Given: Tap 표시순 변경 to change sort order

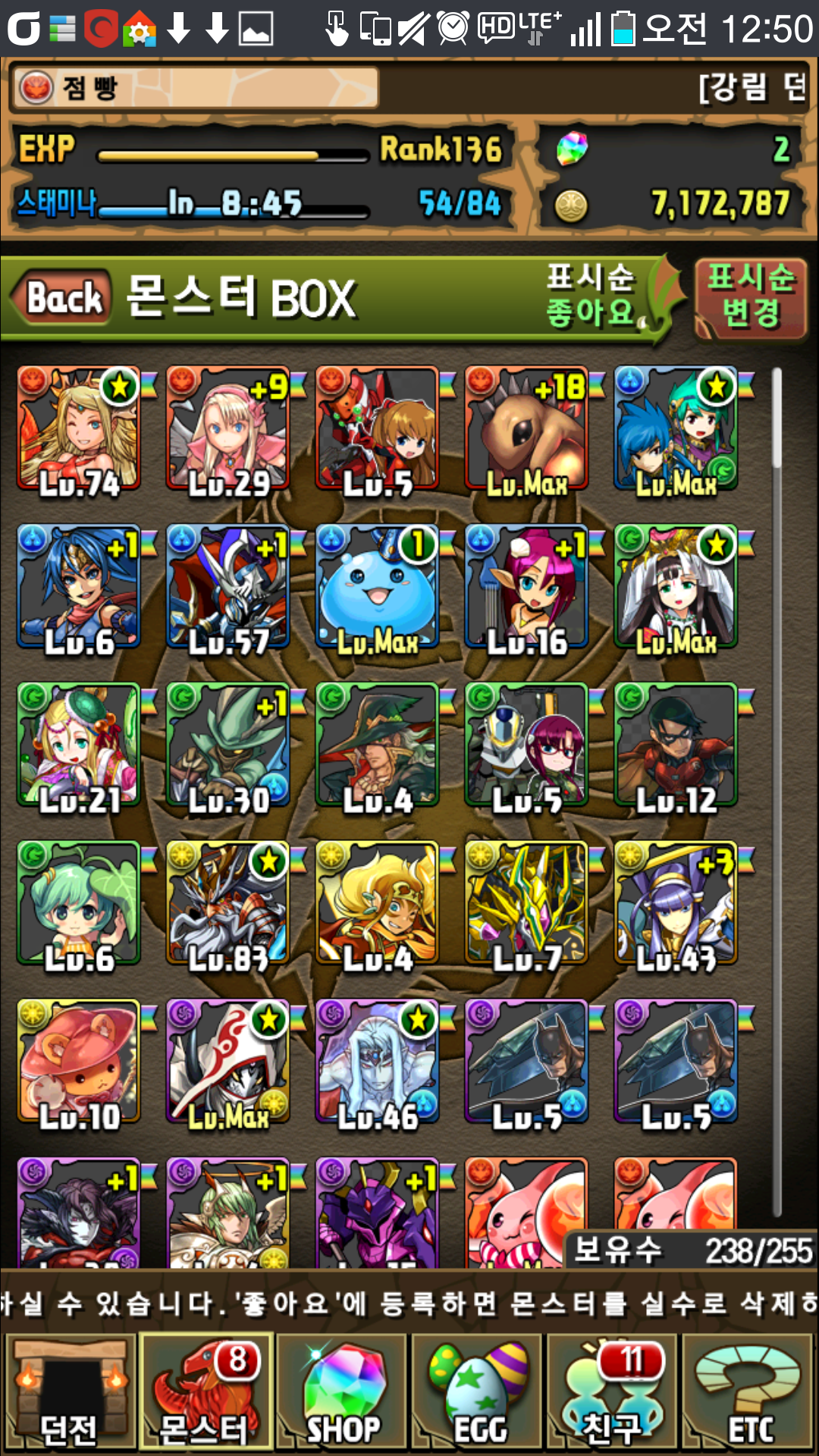Looking at the screenshot, I should pos(750,297).
